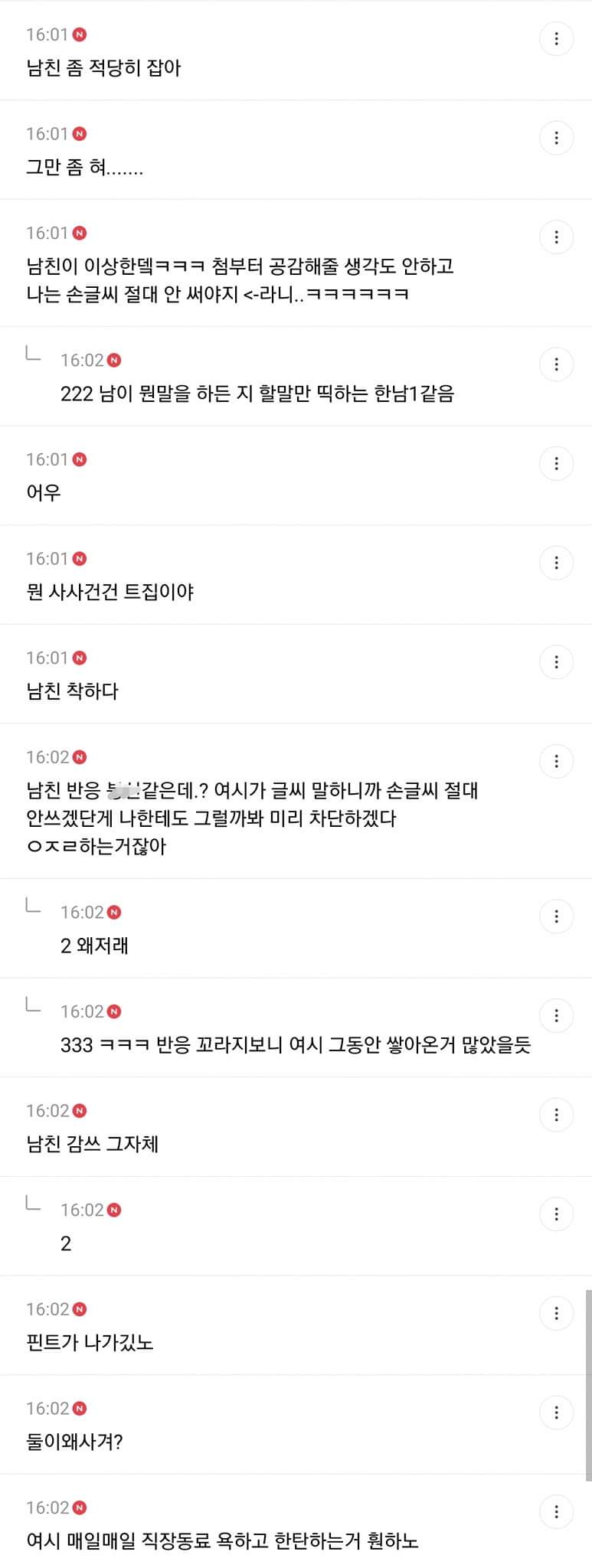Screen dimensions: 592x1568
Task: Open options for reply '333 ㅋㅋㅋ 반응'
Action: click(x=556, y=1016)
